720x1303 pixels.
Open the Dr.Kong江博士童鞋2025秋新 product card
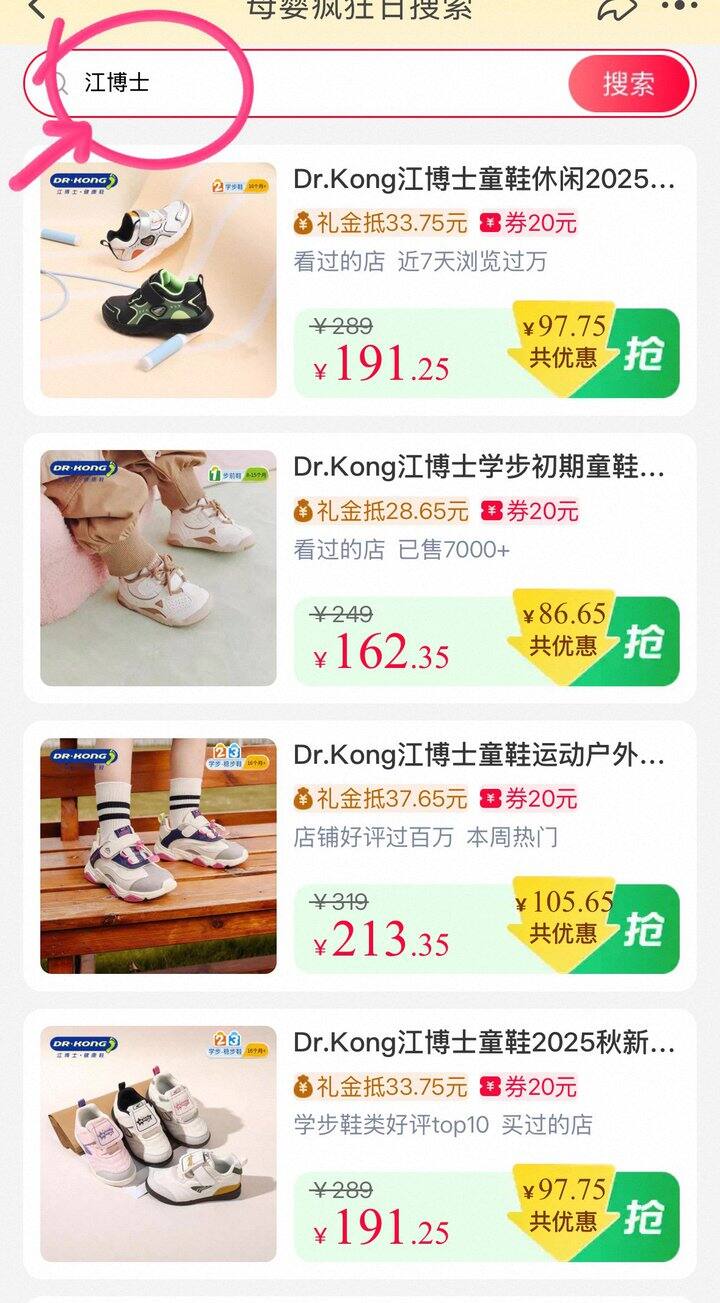point(484,1044)
